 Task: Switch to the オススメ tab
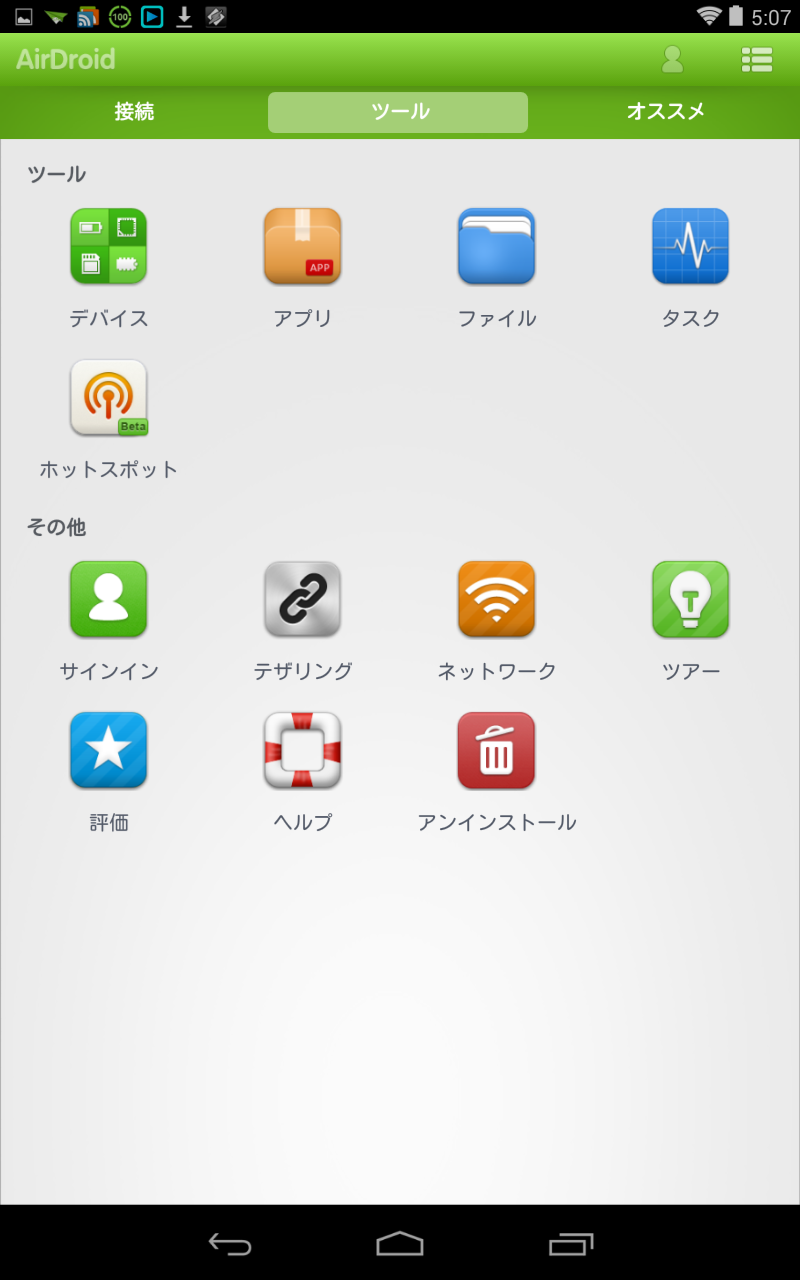coord(666,112)
